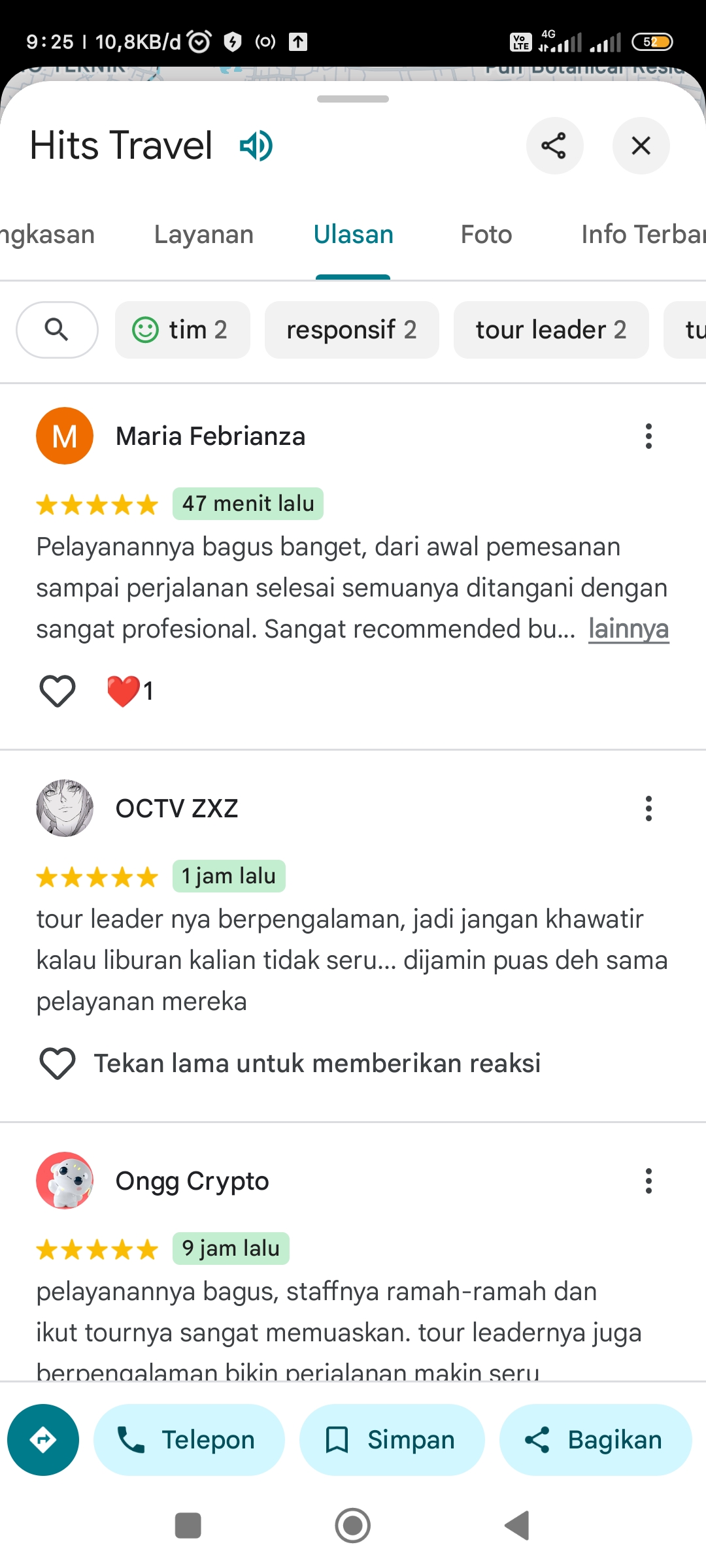Close the Hits Travel place sheet
Viewport: 706px width, 1568px height.
(x=641, y=146)
